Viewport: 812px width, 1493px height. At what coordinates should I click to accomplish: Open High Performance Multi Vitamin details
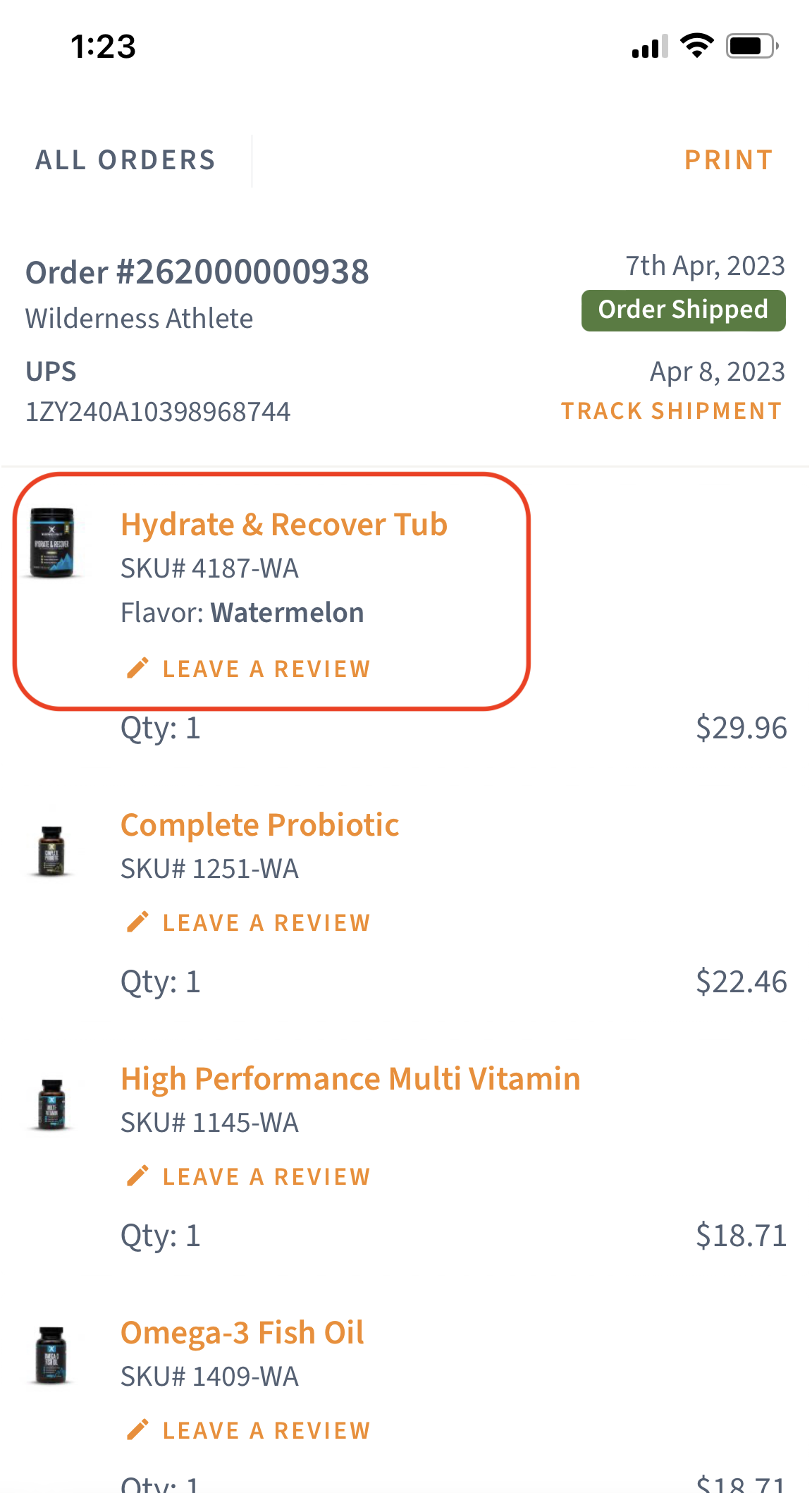[x=350, y=1078]
